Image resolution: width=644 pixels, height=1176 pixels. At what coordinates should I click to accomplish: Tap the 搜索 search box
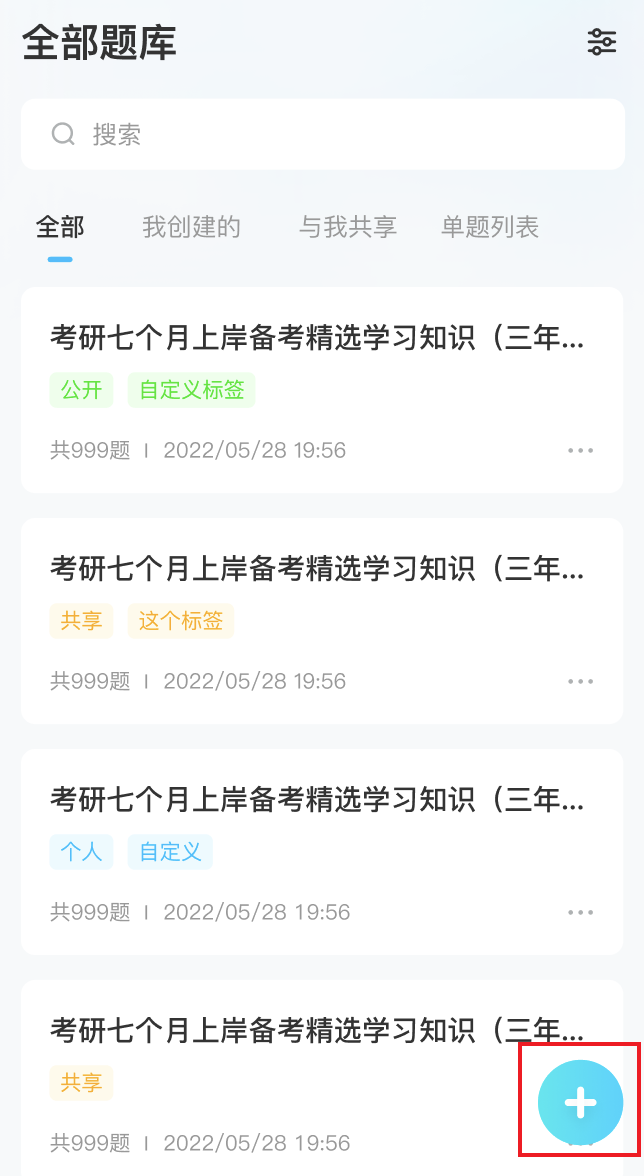pyautogui.click(x=322, y=134)
